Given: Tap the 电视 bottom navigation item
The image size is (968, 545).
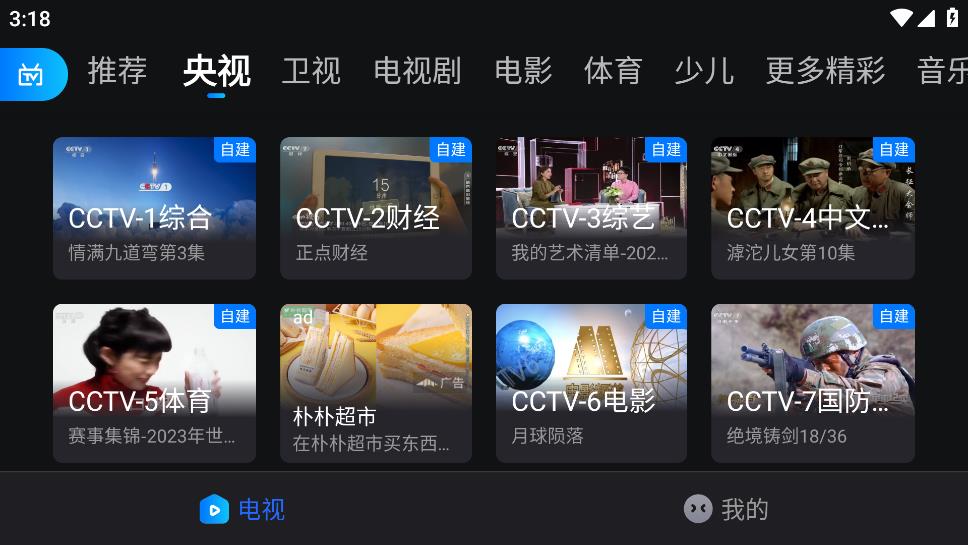Looking at the screenshot, I should tap(242, 509).
